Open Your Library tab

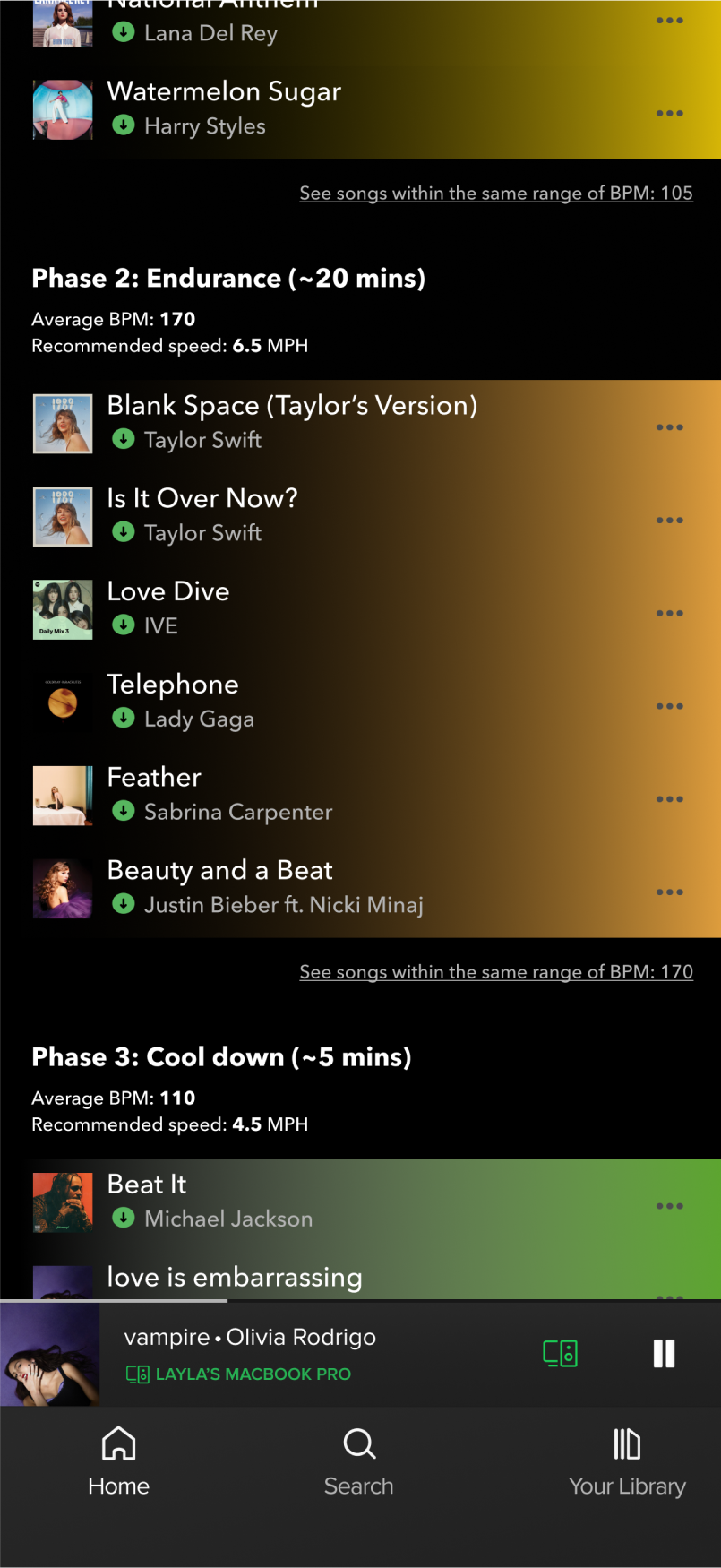(626, 1460)
